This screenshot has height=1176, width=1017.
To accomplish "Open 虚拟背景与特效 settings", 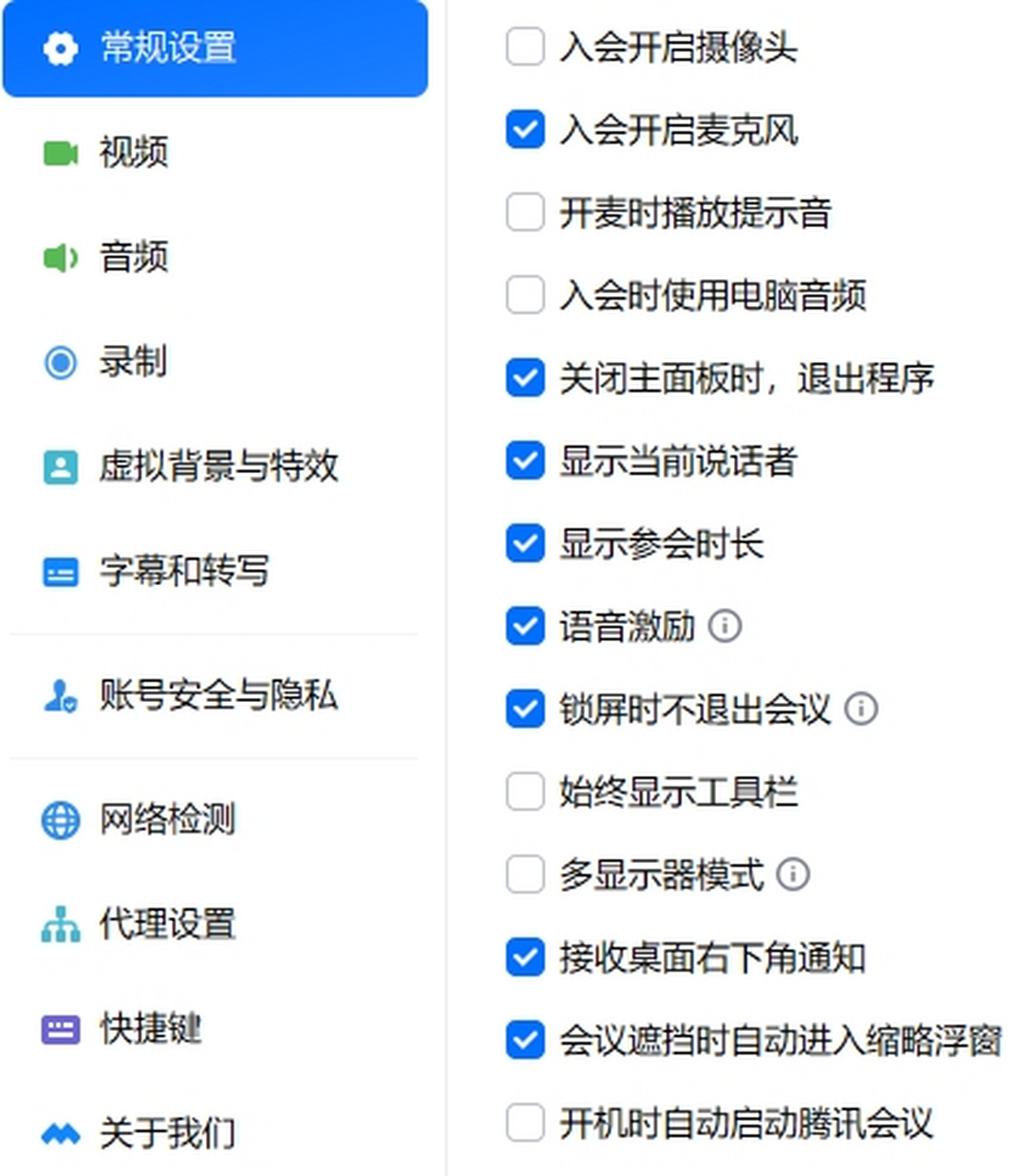I will (x=218, y=466).
